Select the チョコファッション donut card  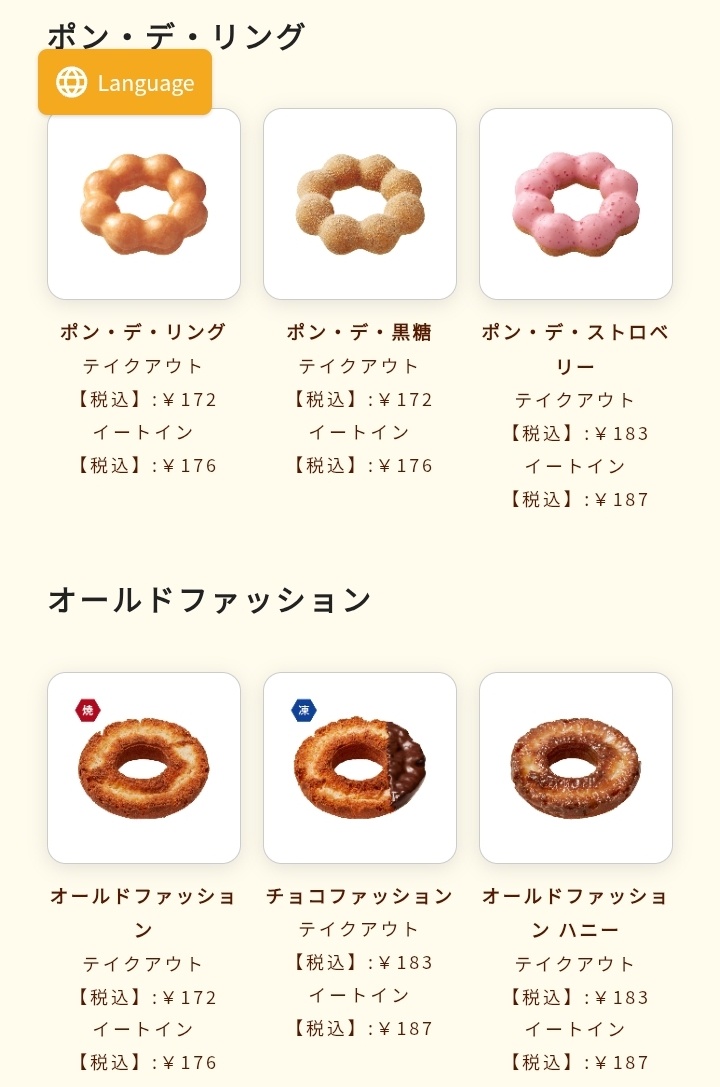360,768
